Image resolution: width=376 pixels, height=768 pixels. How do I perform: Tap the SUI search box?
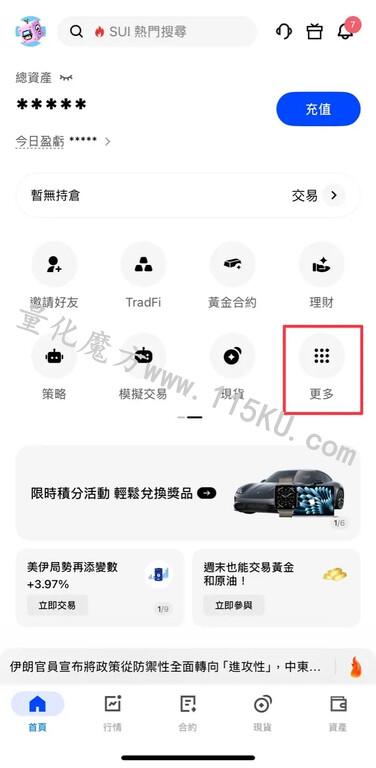(157, 32)
